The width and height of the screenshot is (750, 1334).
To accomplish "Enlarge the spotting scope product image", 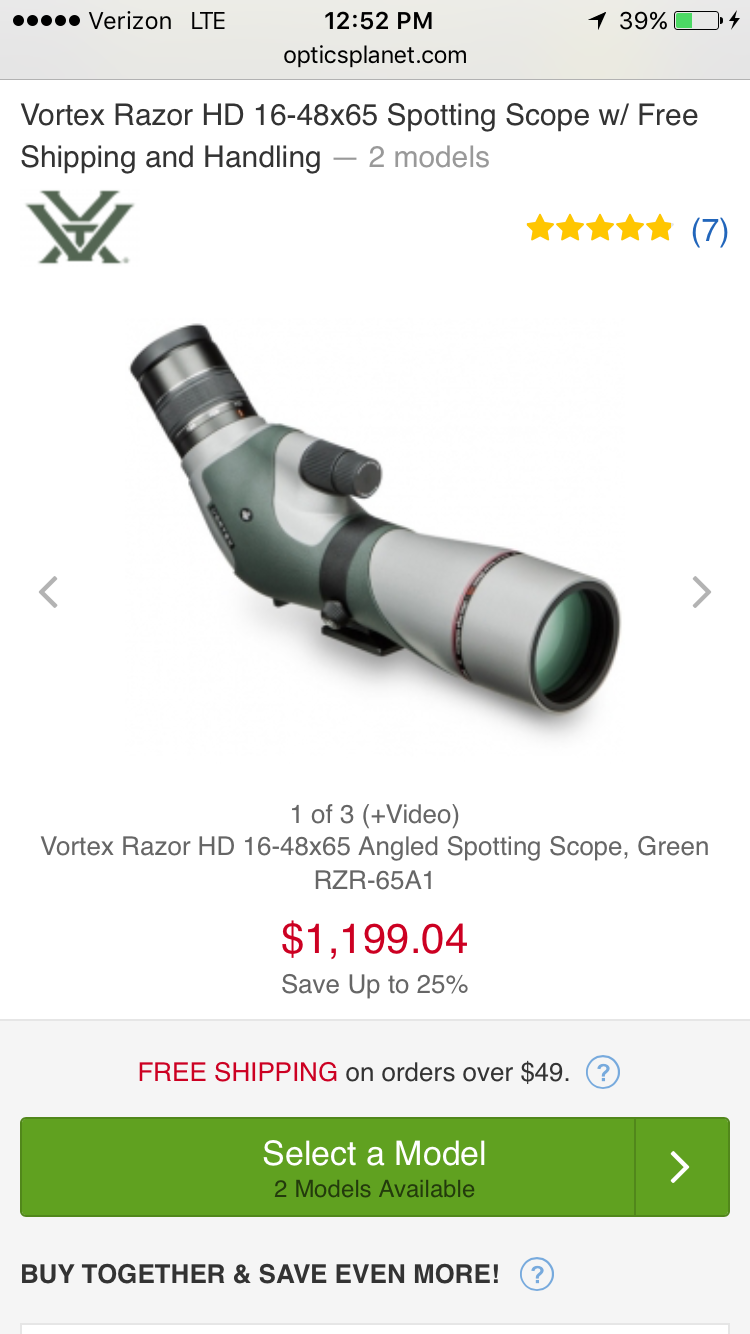I will 374,519.
